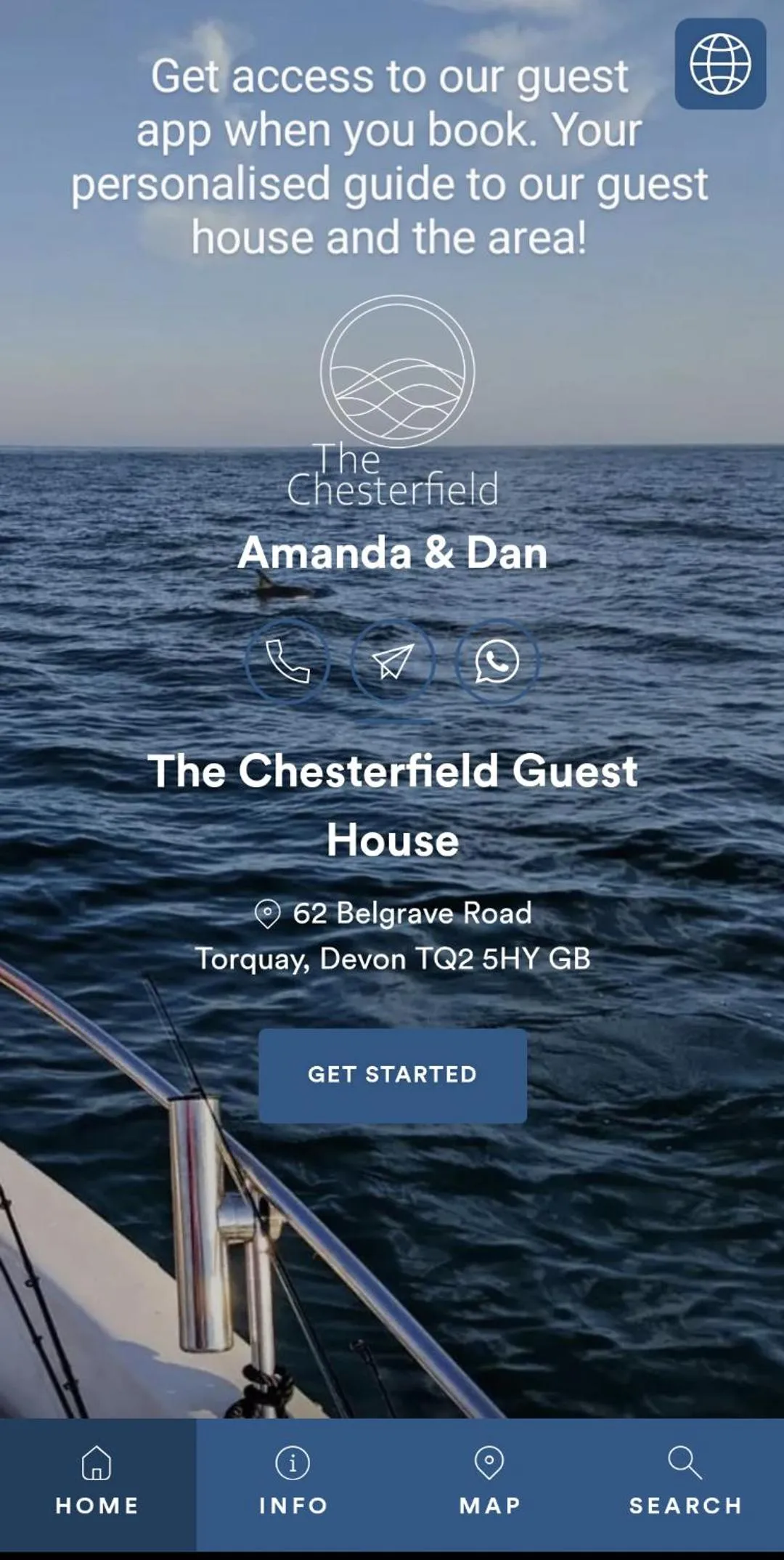Open the language globe selector

(x=720, y=64)
